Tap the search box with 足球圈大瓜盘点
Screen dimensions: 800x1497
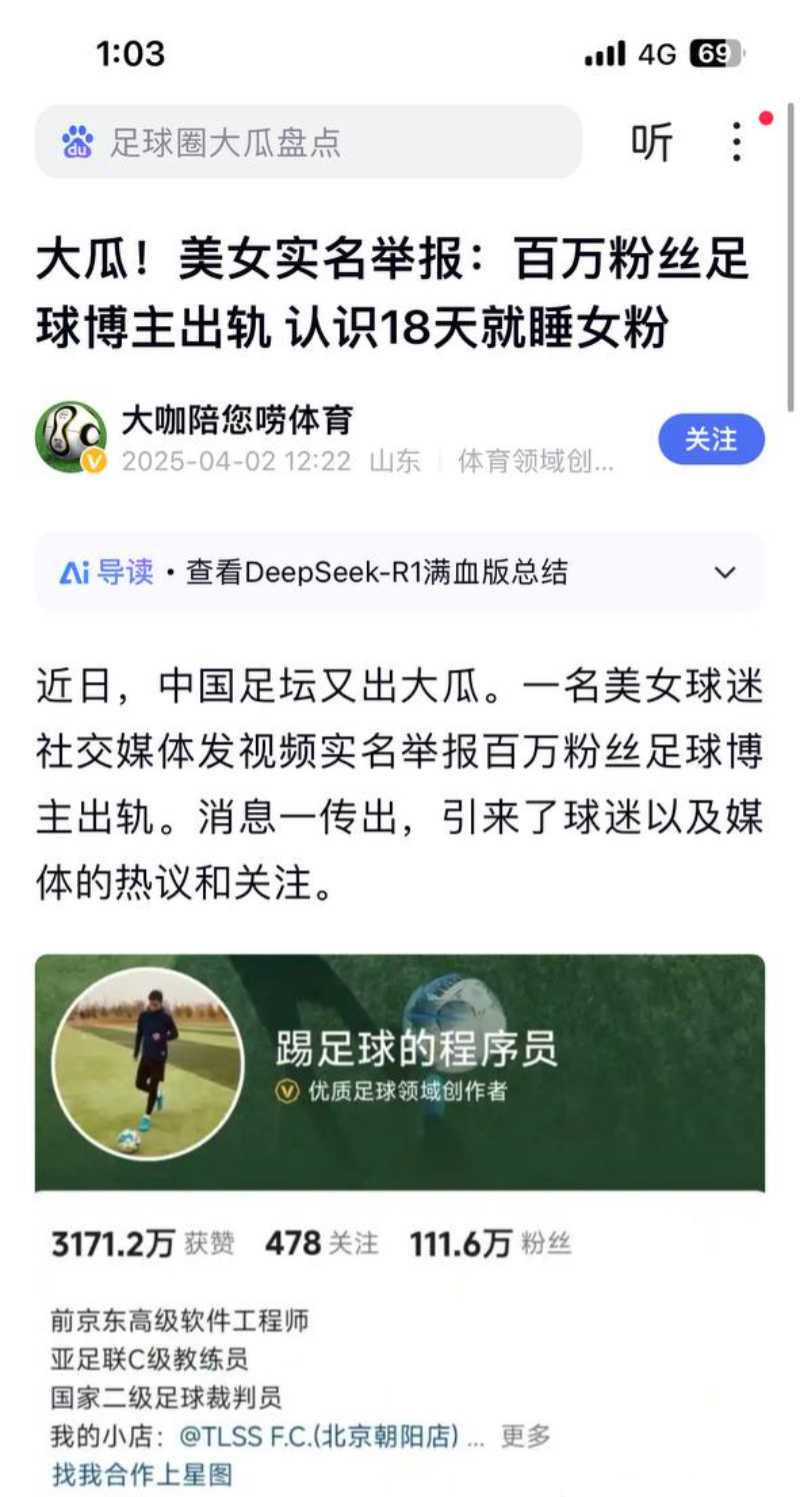(308, 142)
